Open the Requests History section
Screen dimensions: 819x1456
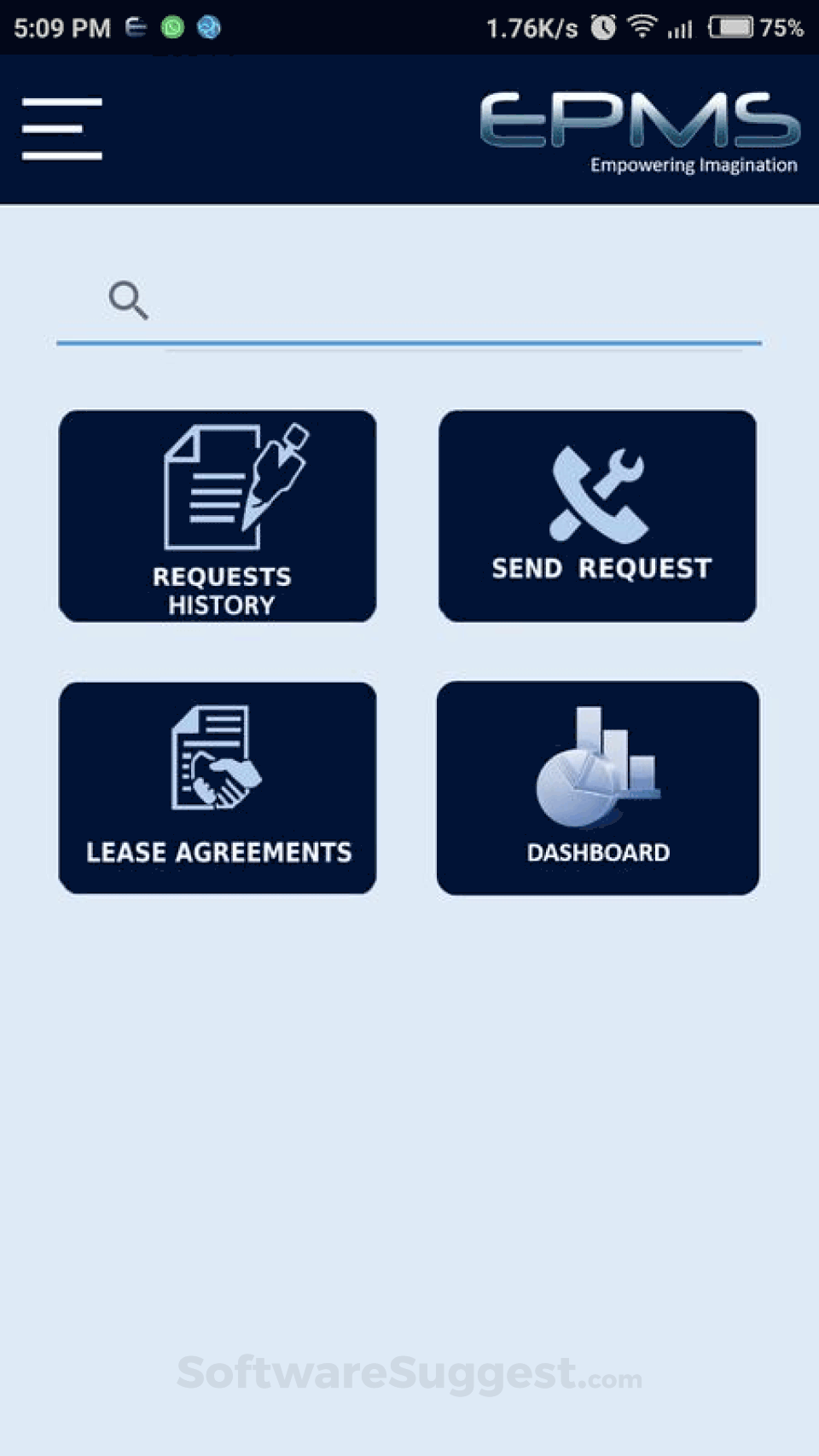pyautogui.click(x=218, y=516)
